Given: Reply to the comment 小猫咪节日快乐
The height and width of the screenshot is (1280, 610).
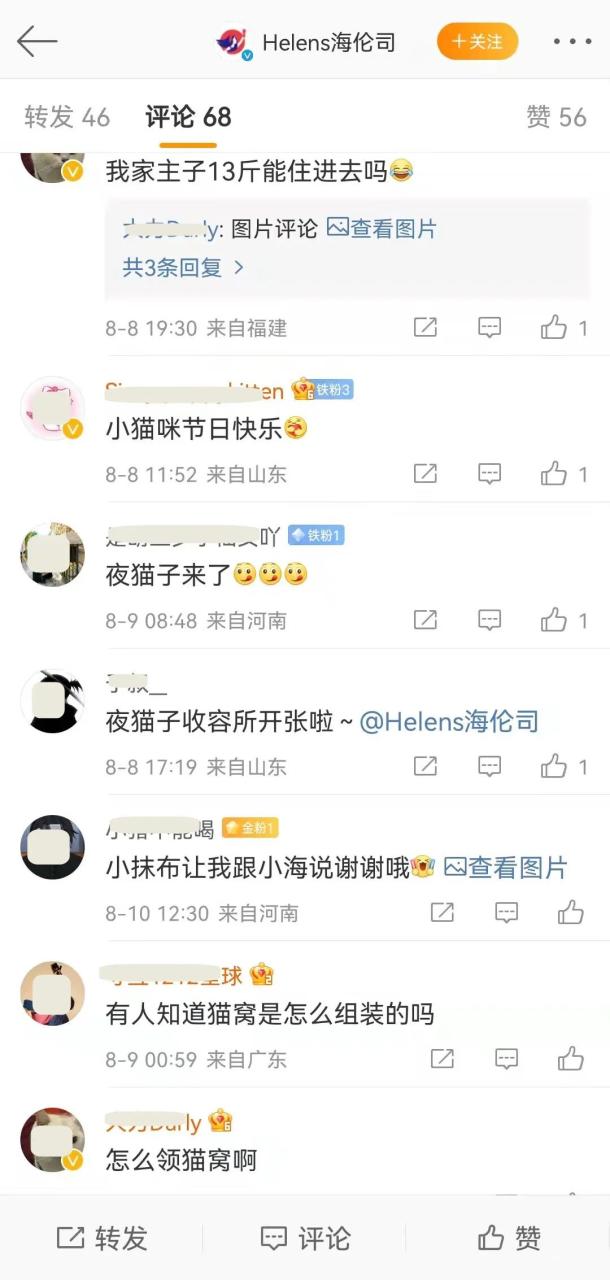Looking at the screenshot, I should click(x=489, y=474).
